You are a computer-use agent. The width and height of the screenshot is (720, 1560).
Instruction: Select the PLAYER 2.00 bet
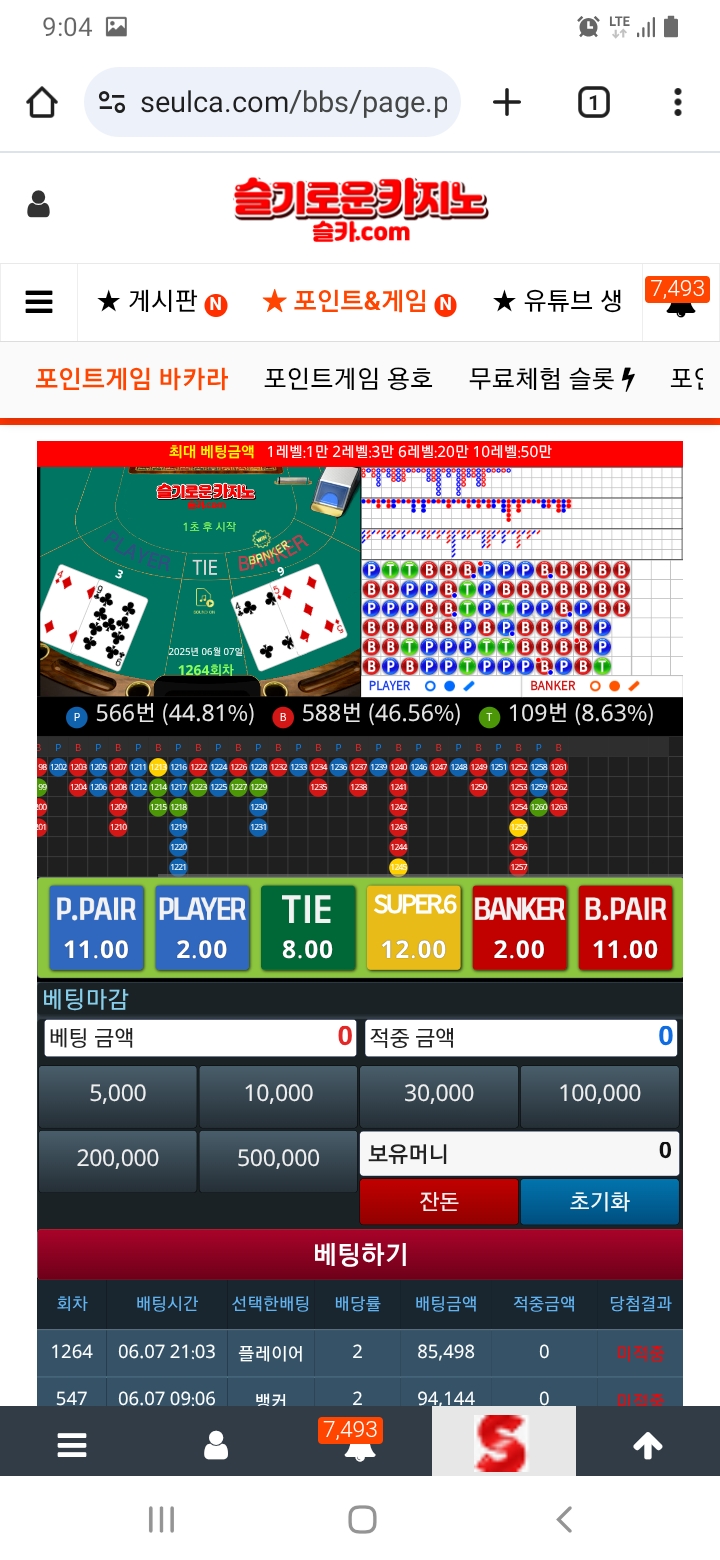pos(202,927)
